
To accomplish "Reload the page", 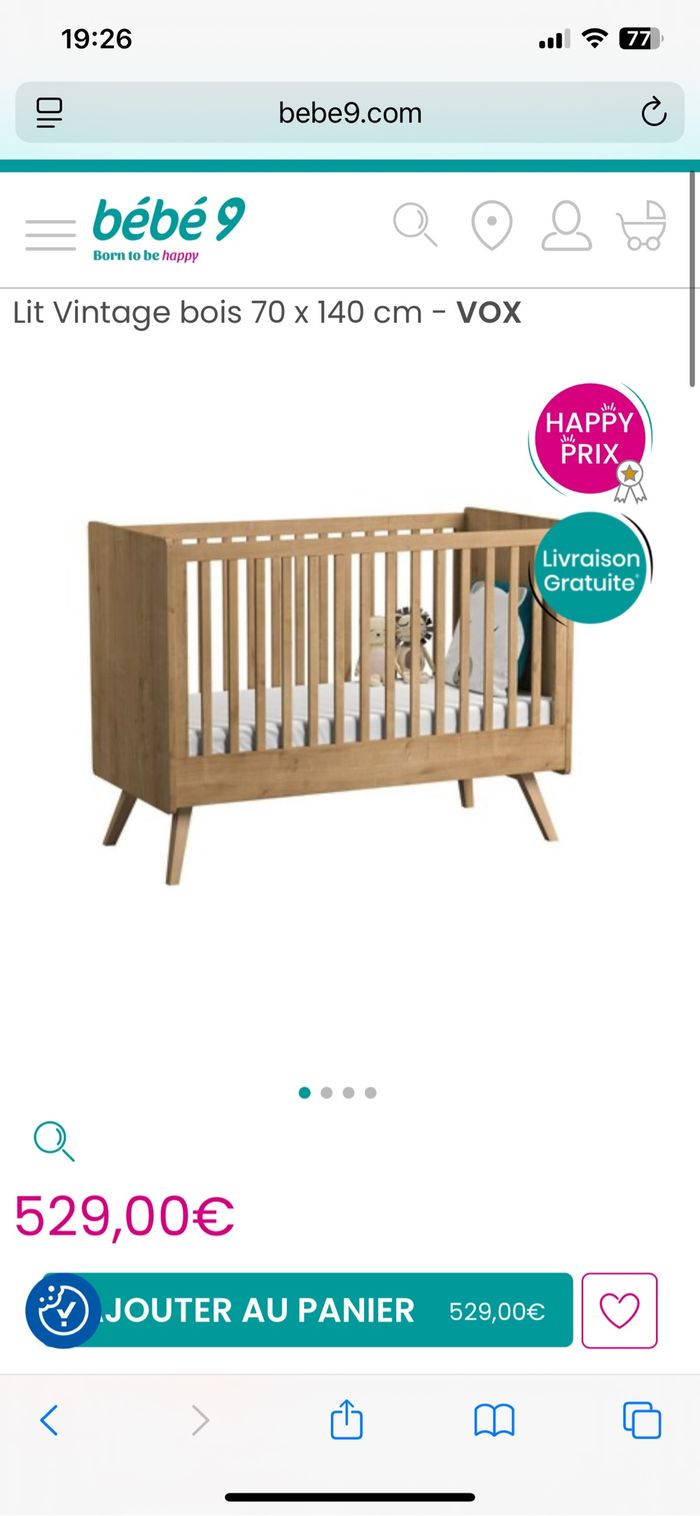I will [653, 113].
